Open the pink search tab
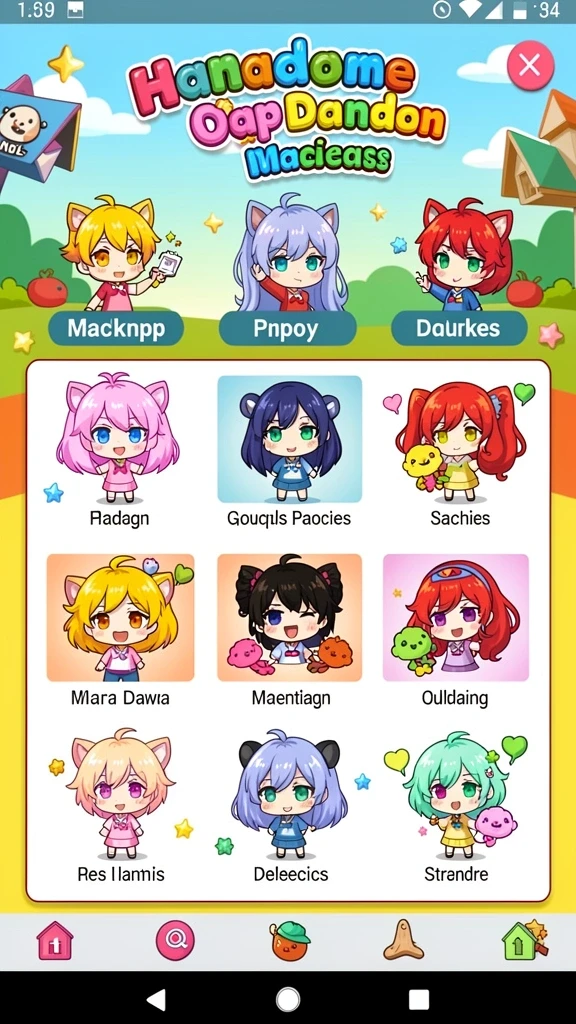The image size is (576, 1024). click(x=175, y=940)
